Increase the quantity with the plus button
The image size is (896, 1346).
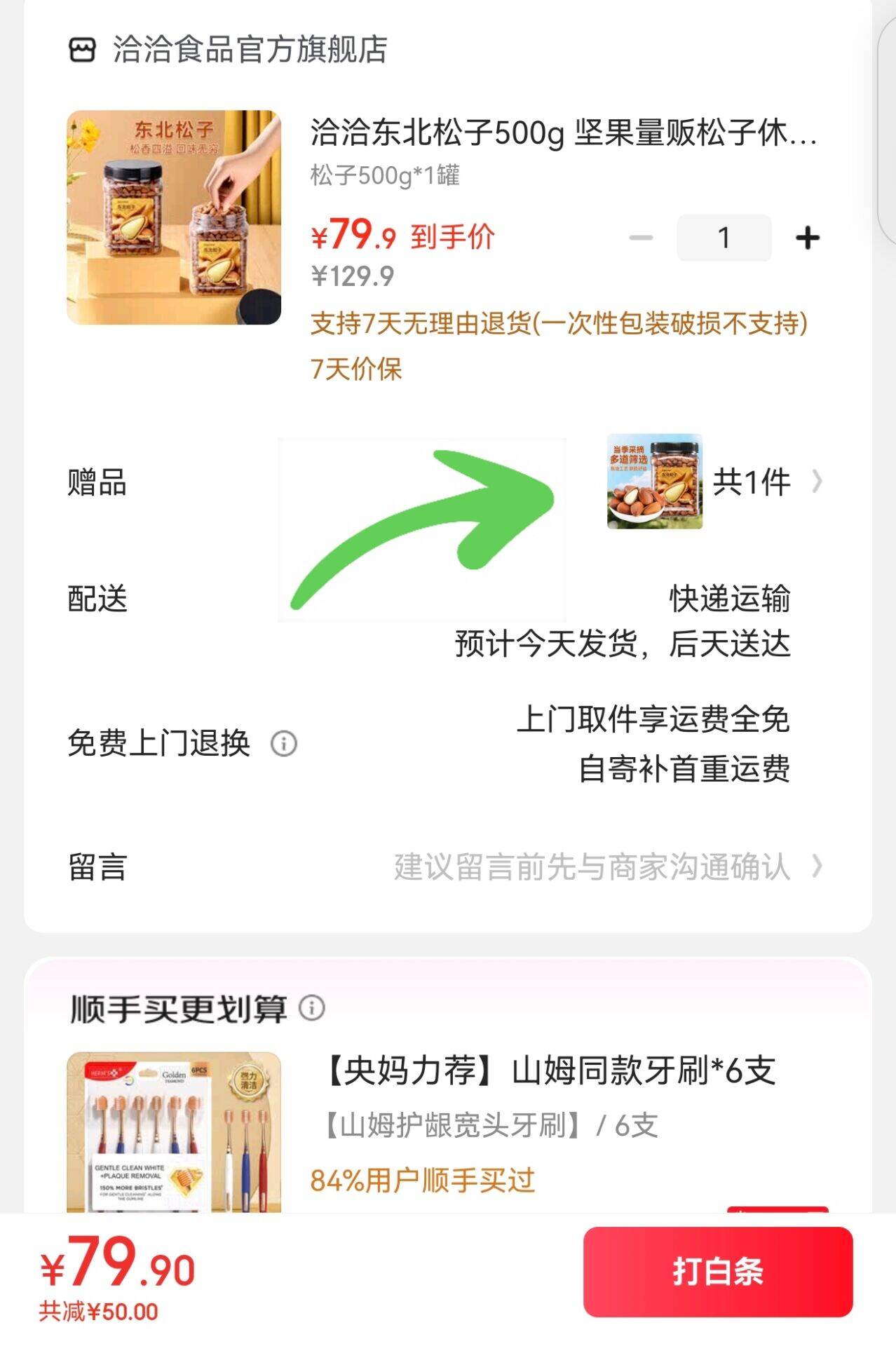tap(808, 238)
